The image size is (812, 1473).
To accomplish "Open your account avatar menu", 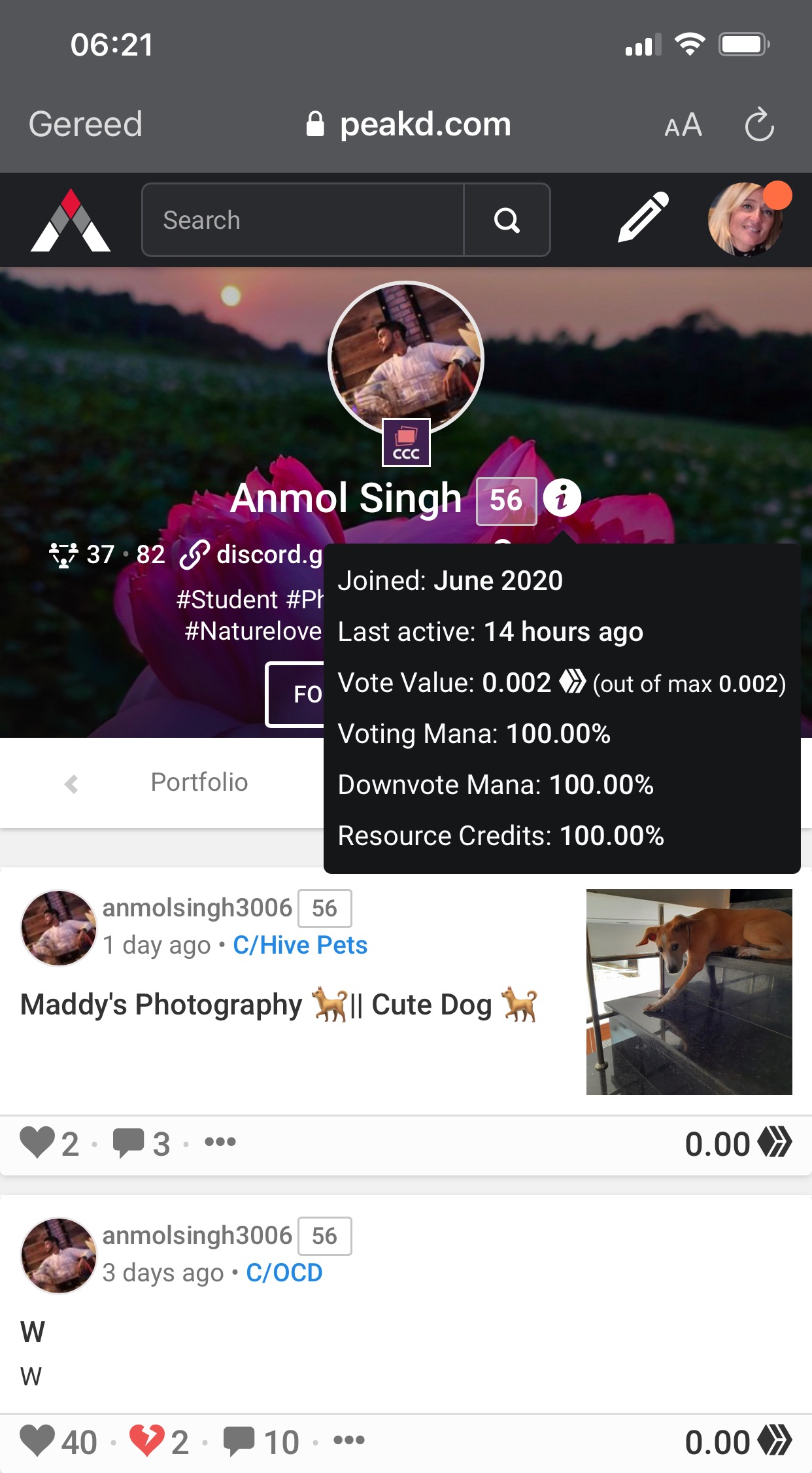I will pyautogui.click(x=745, y=220).
